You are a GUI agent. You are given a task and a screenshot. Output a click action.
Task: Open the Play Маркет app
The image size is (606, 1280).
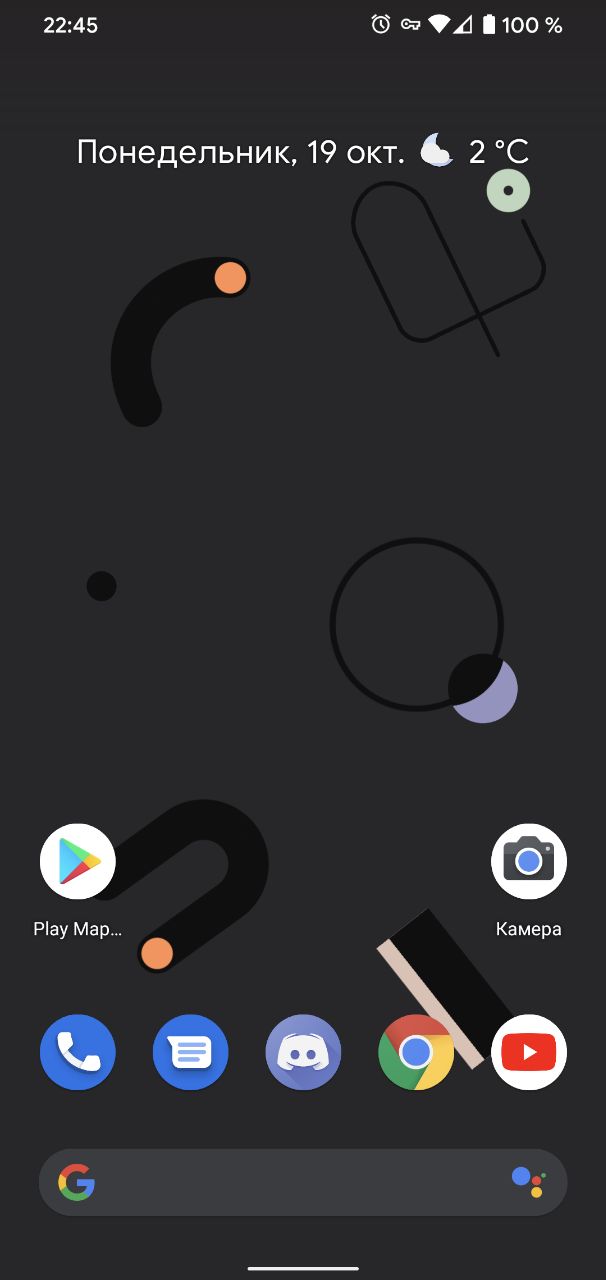tap(78, 862)
